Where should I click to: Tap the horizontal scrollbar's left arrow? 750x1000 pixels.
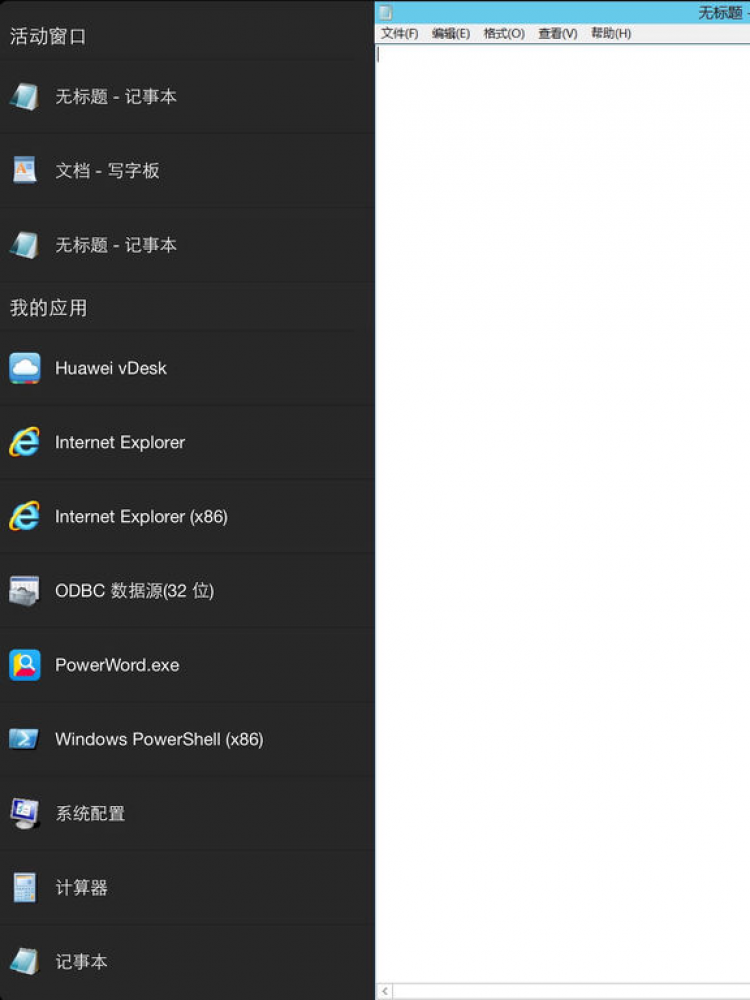point(385,991)
